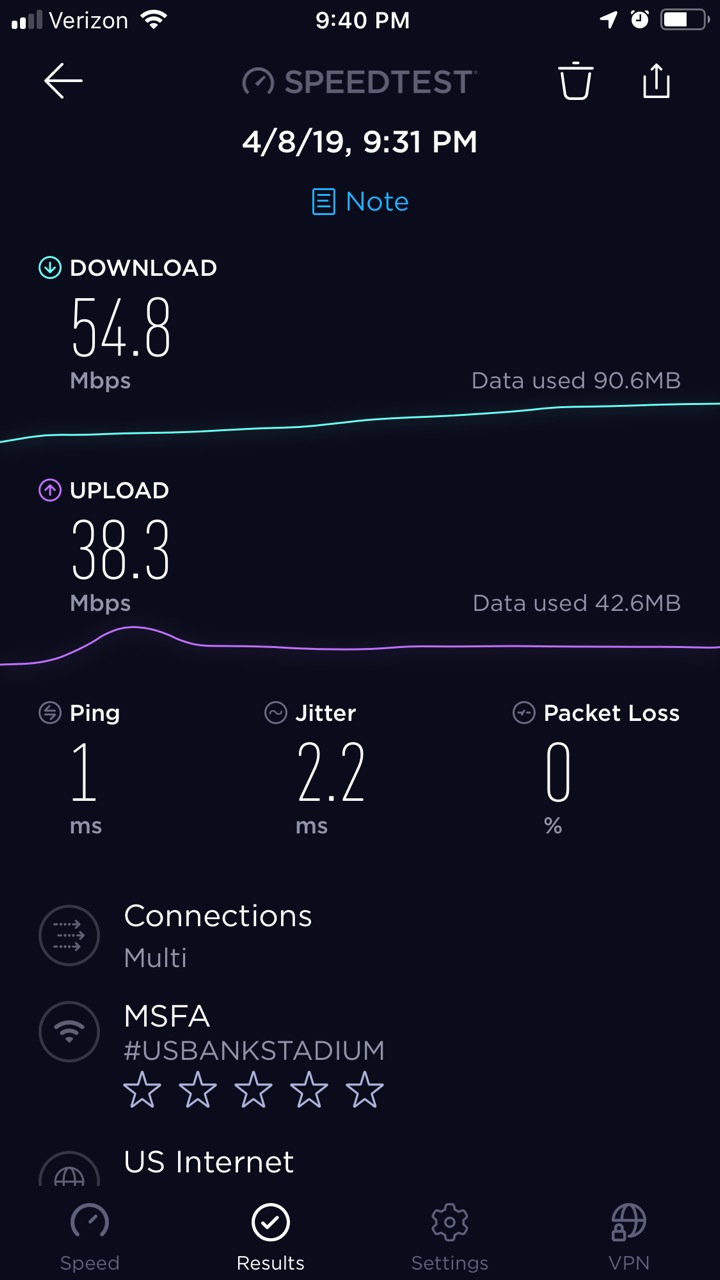Delete this speed test result
Screen dimensions: 720x1280
[576, 81]
